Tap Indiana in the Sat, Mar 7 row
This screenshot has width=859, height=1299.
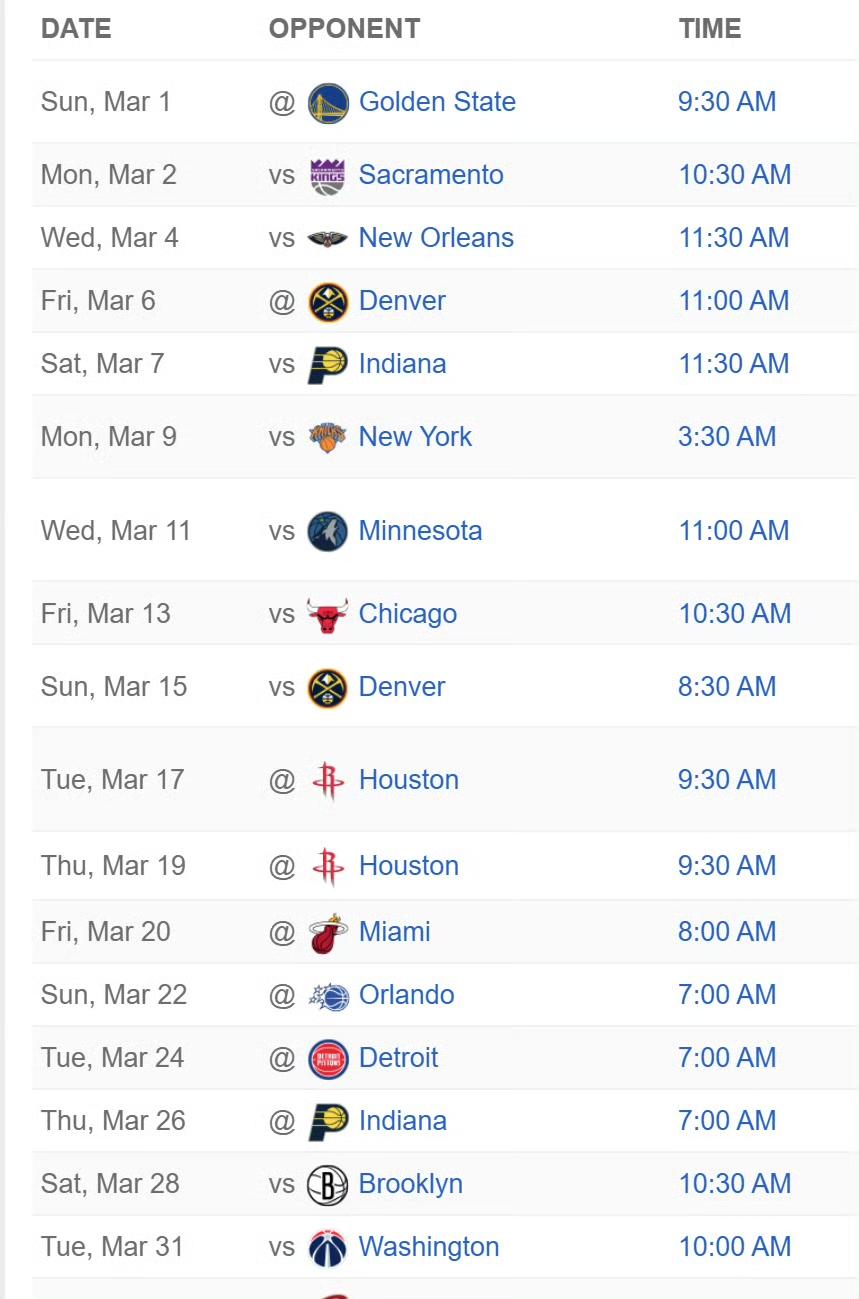point(402,364)
